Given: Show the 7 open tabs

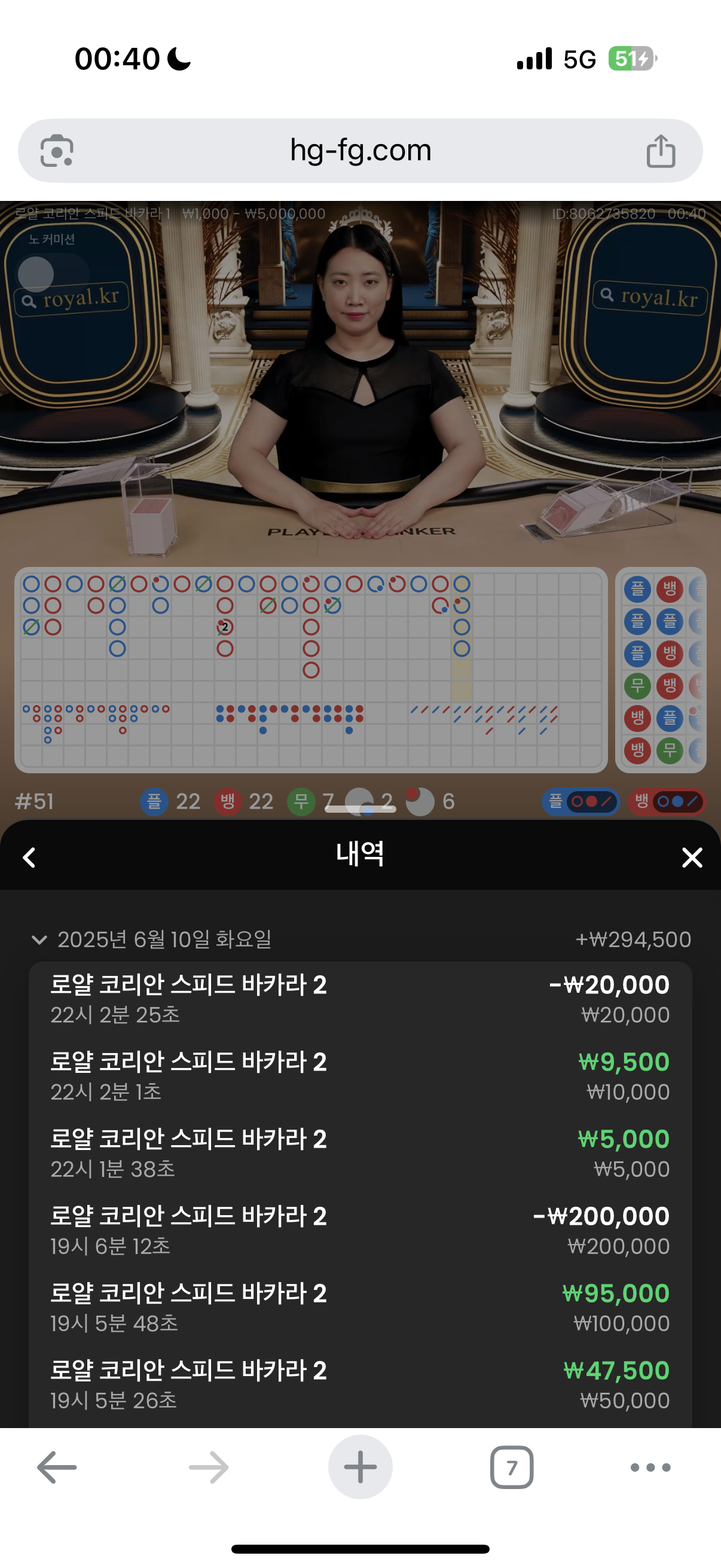Looking at the screenshot, I should click(x=512, y=1468).
